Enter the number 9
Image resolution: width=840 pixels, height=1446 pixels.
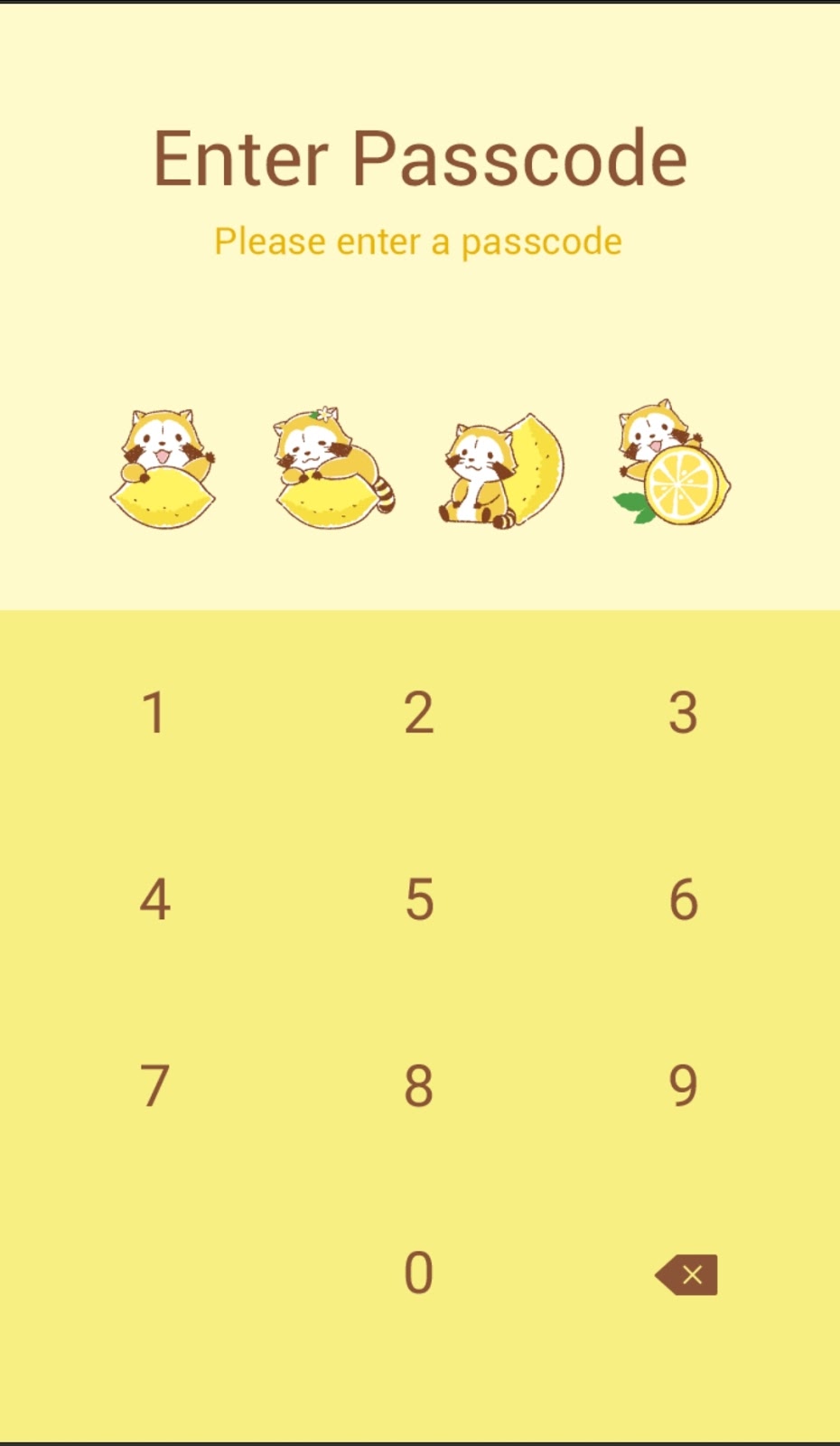point(683,1085)
